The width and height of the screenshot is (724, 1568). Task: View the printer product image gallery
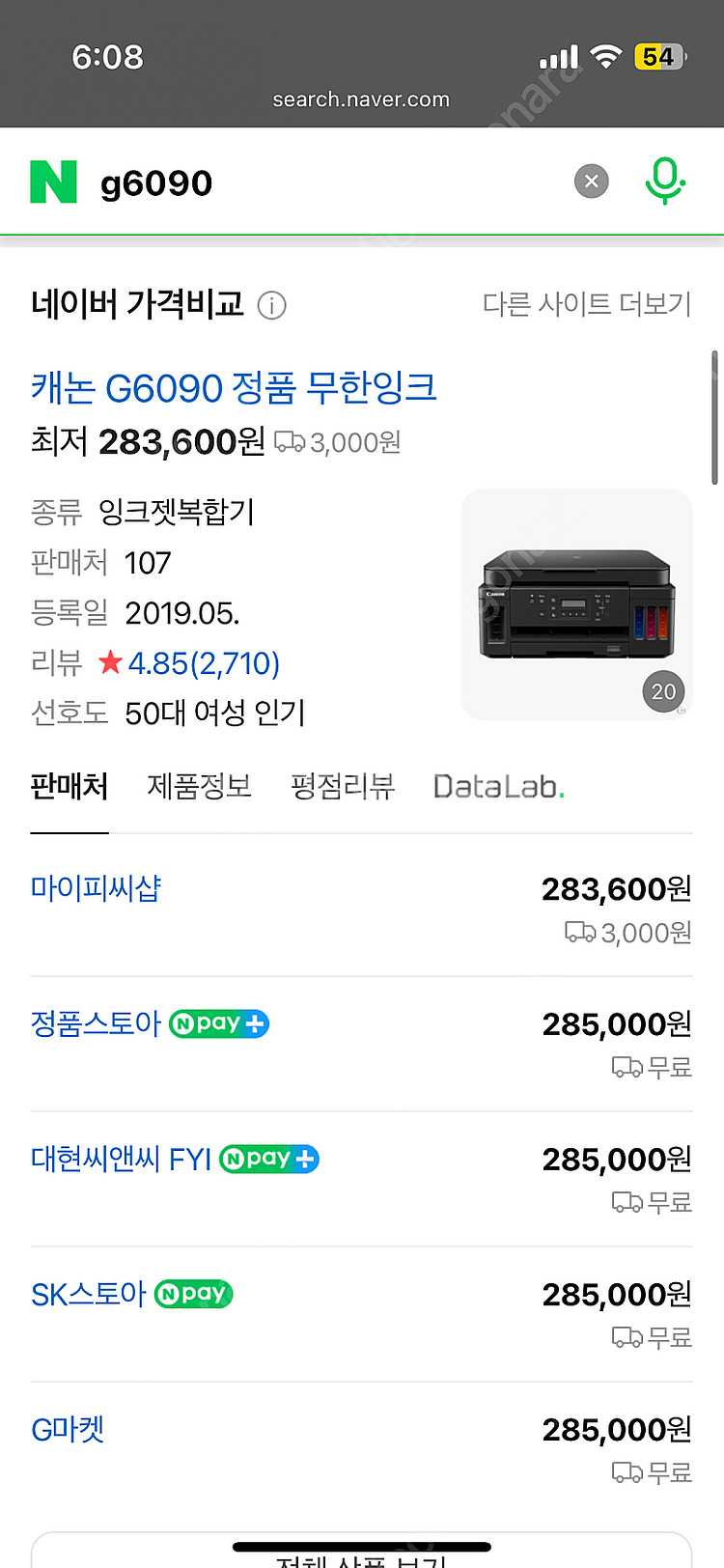tap(576, 604)
